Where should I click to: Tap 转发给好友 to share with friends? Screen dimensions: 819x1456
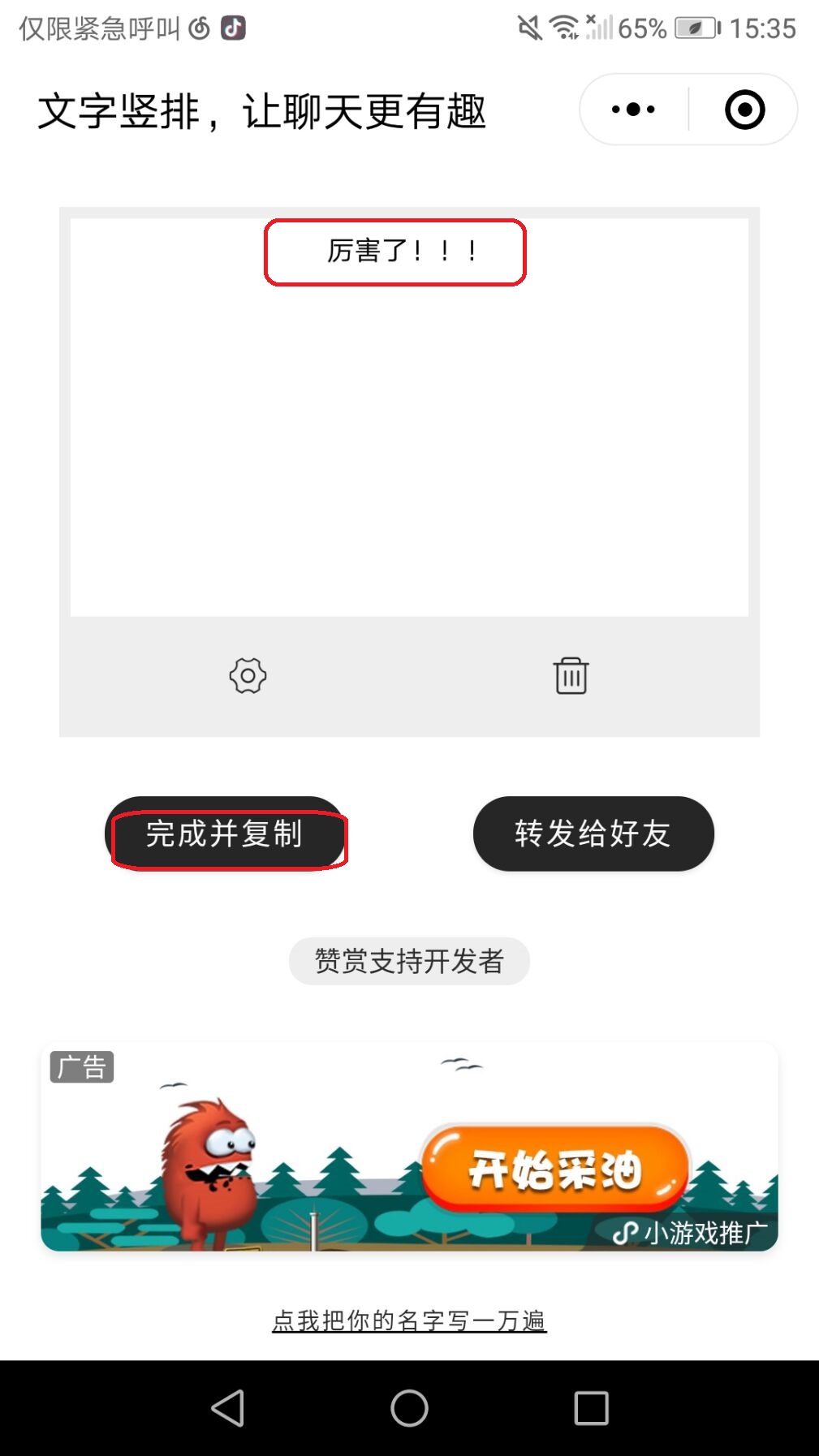[x=593, y=834]
